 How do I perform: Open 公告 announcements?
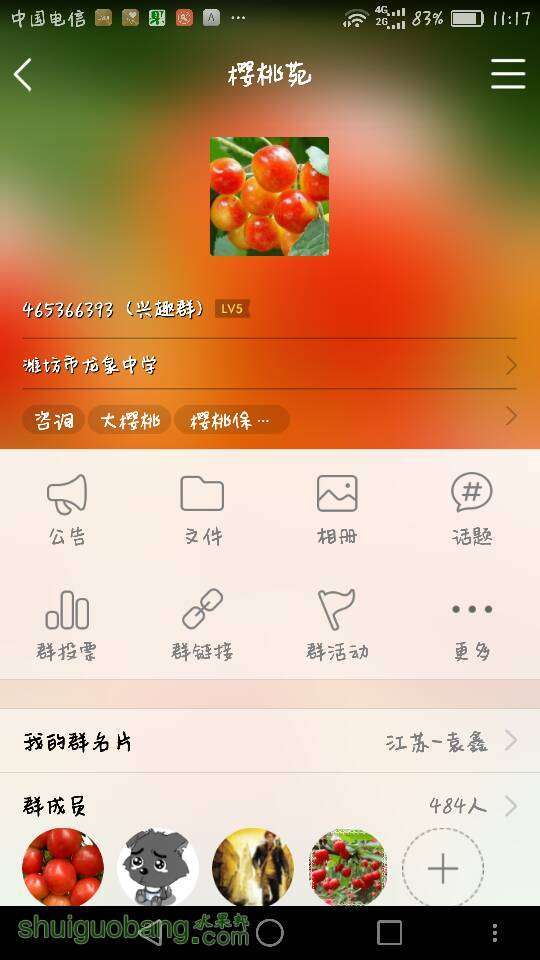[x=67, y=510]
